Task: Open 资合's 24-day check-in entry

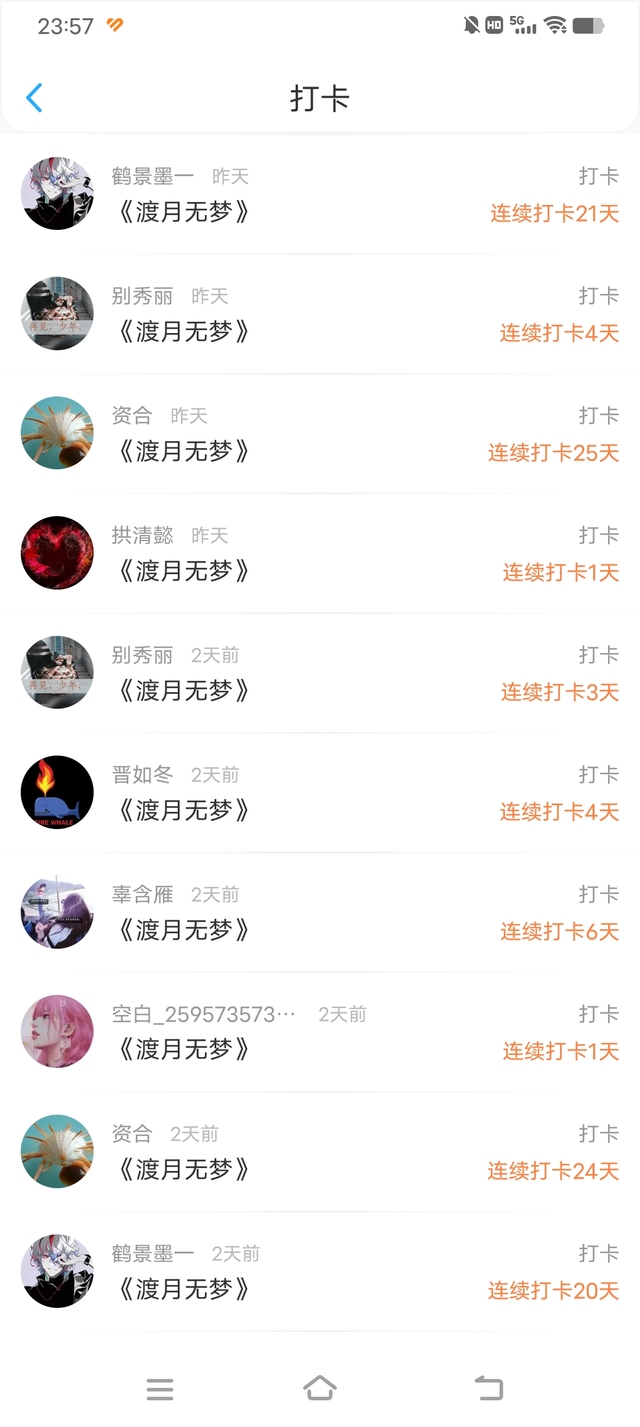Action: pyautogui.click(x=320, y=1151)
